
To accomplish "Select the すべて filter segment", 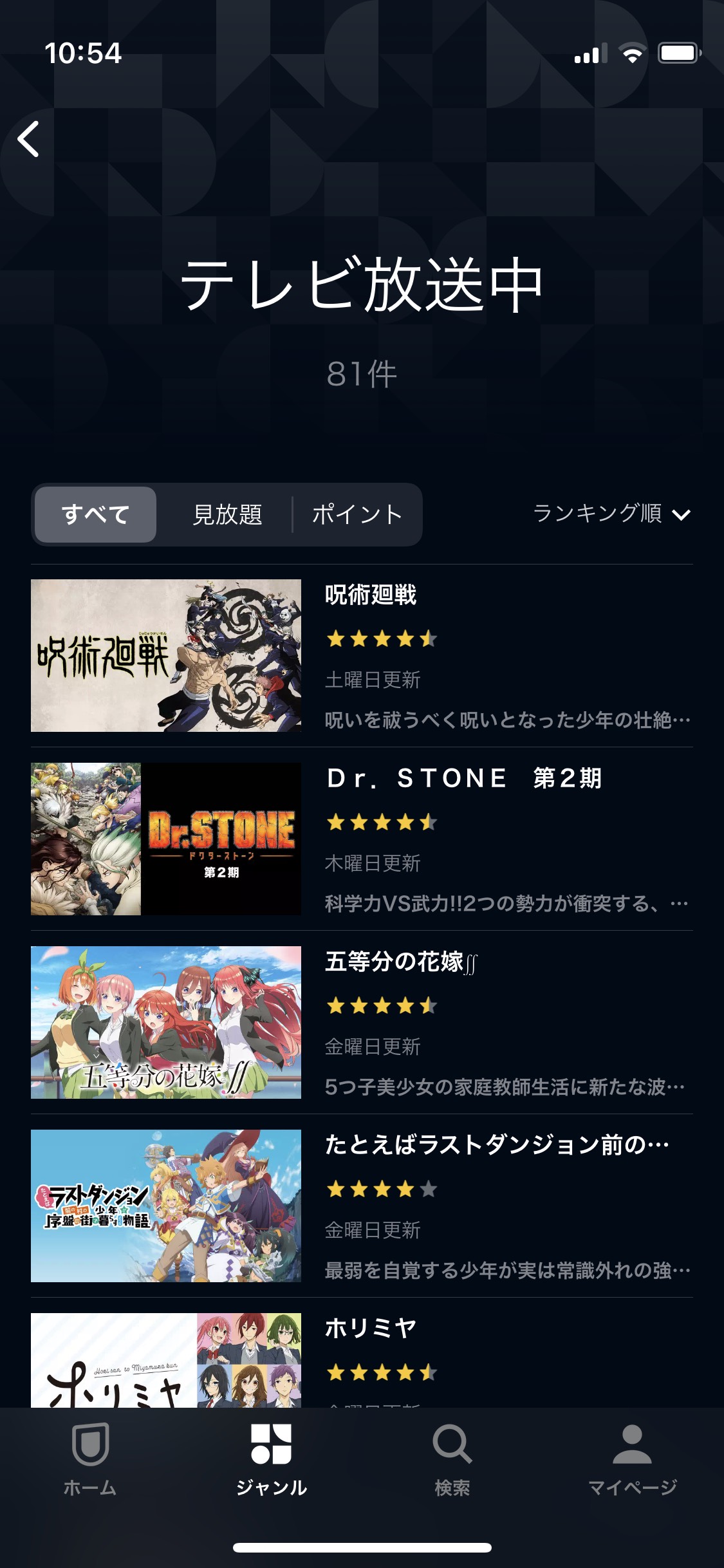I will point(95,514).
